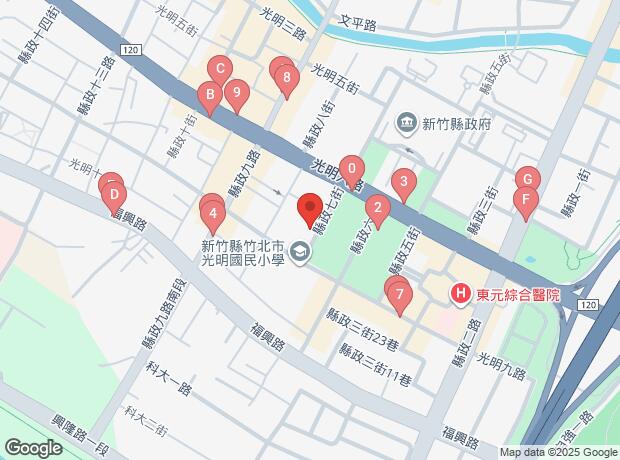Select the 新竹縣政府 government building icon
Screen dimensions: 620x460
coord(407,125)
